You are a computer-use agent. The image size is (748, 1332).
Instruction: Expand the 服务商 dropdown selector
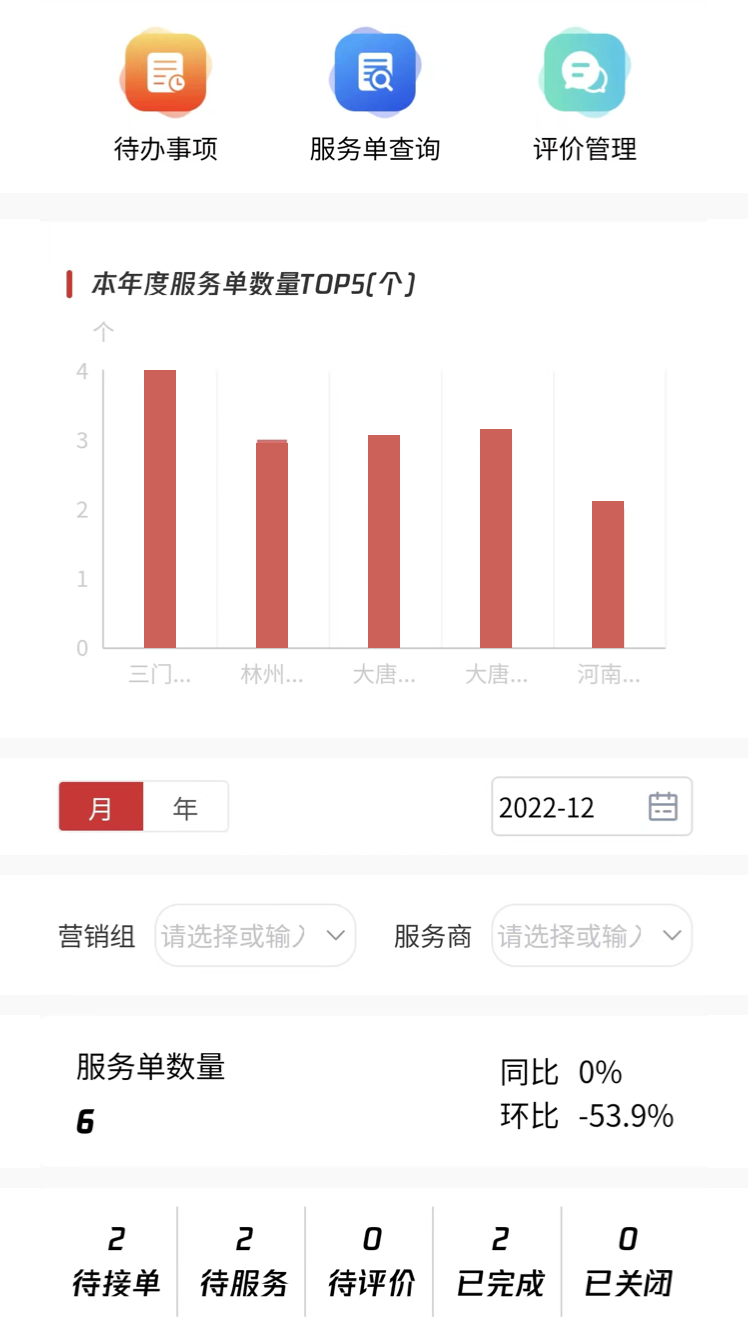591,935
